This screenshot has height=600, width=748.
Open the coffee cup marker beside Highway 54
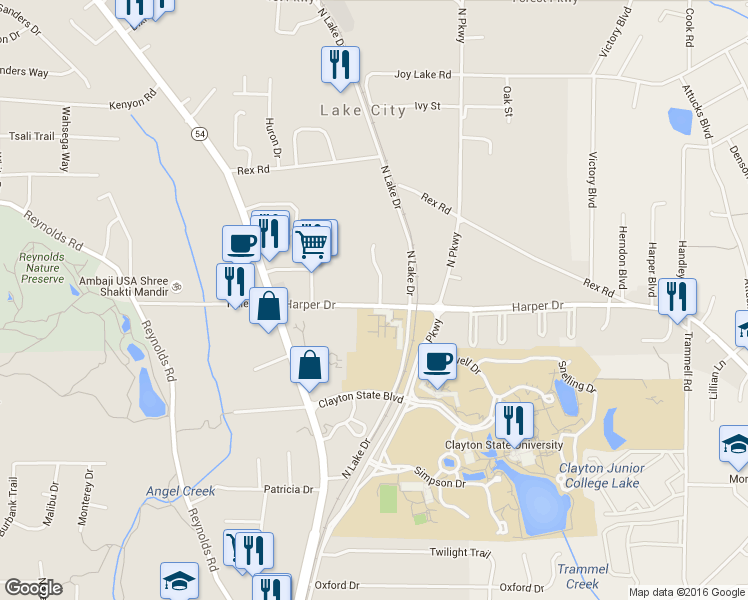[241, 245]
